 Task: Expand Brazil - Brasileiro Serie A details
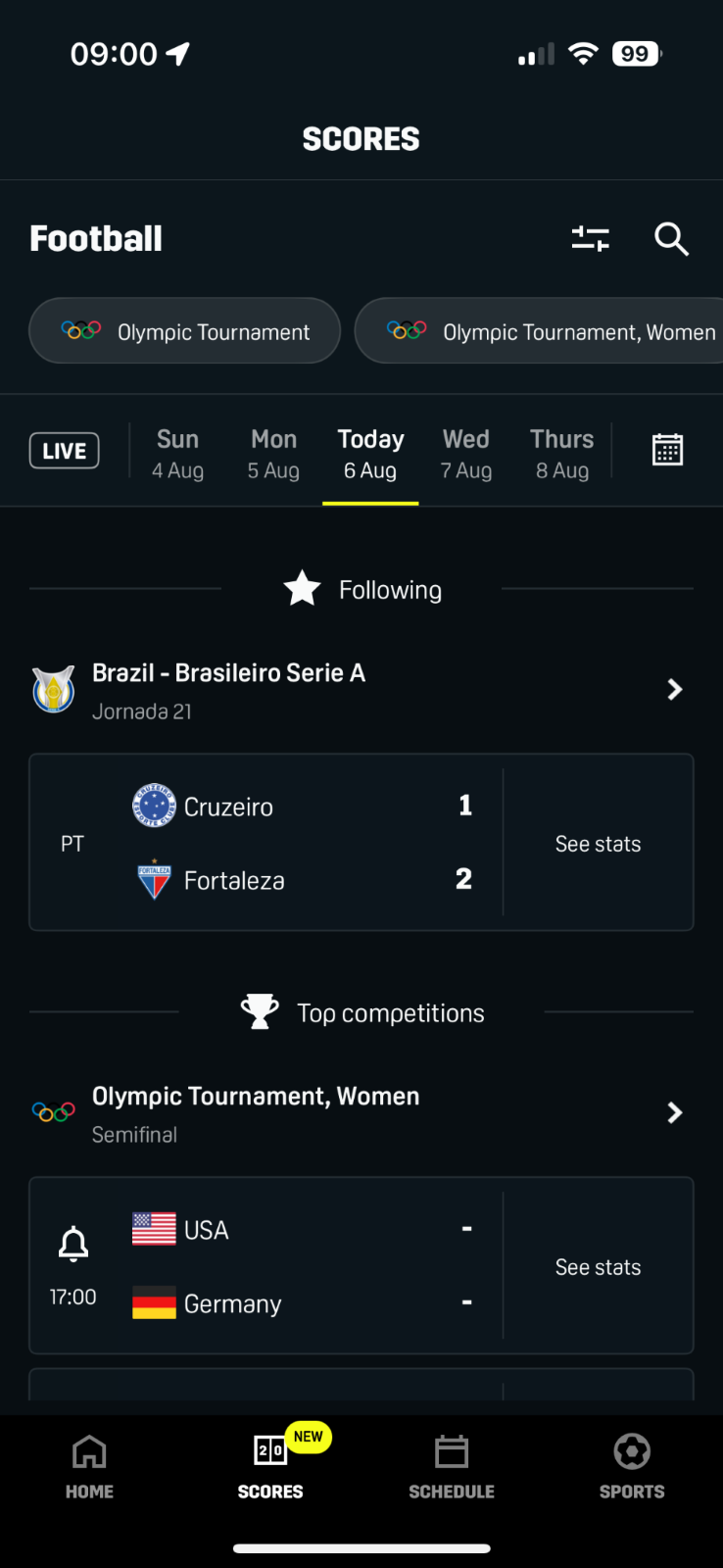tap(674, 689)
